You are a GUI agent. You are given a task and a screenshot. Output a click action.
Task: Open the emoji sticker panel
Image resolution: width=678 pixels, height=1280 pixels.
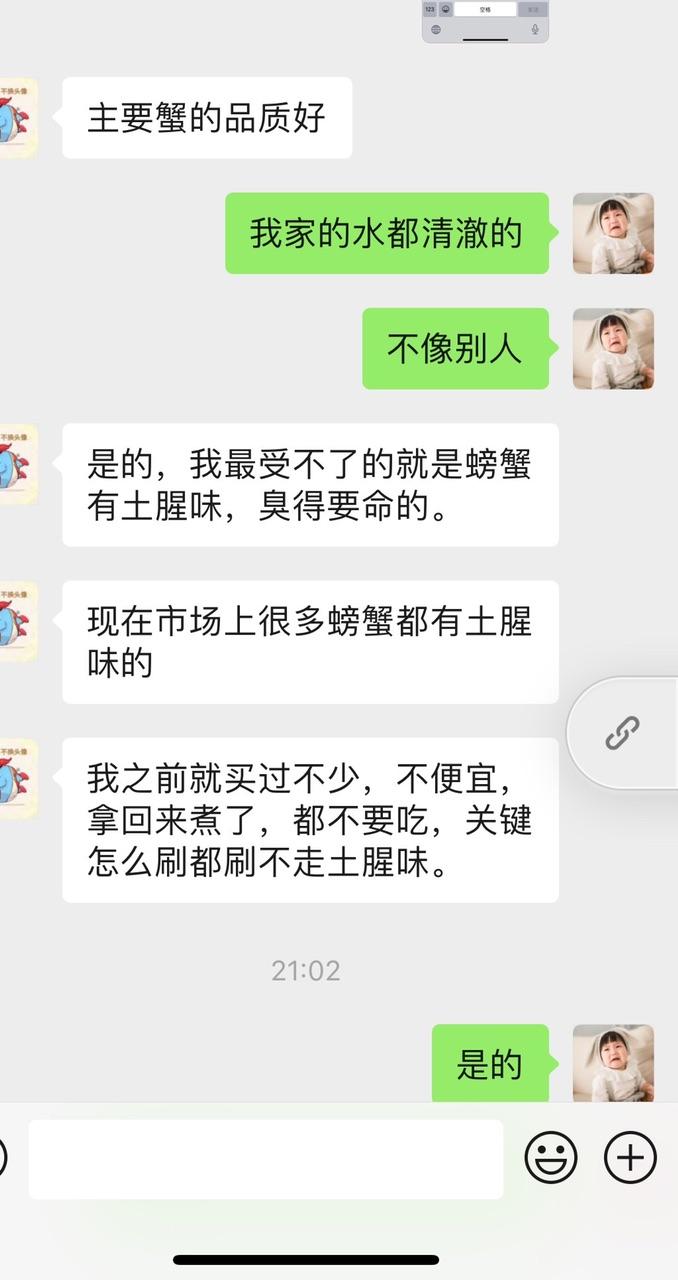tap(551, 1158)
